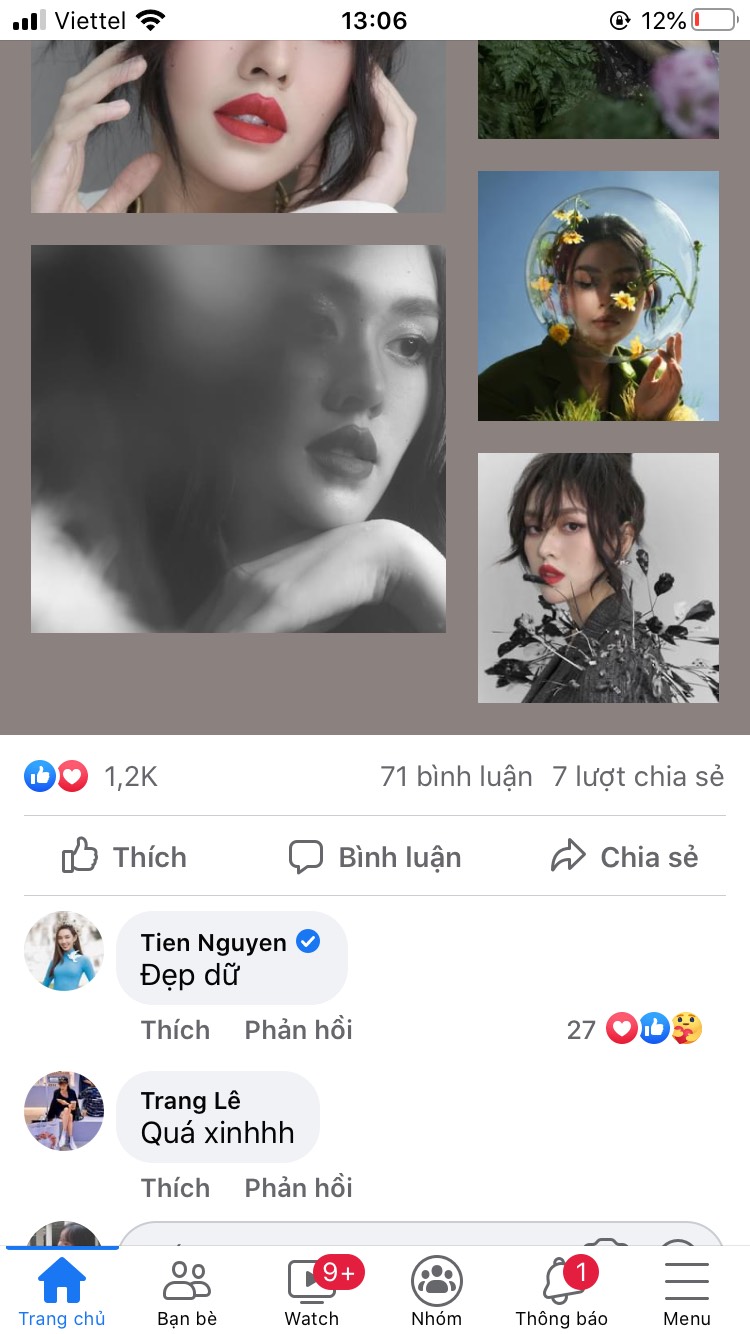
Task: View the 7 lượt chia sẻ shares
Action: (637, 776)
